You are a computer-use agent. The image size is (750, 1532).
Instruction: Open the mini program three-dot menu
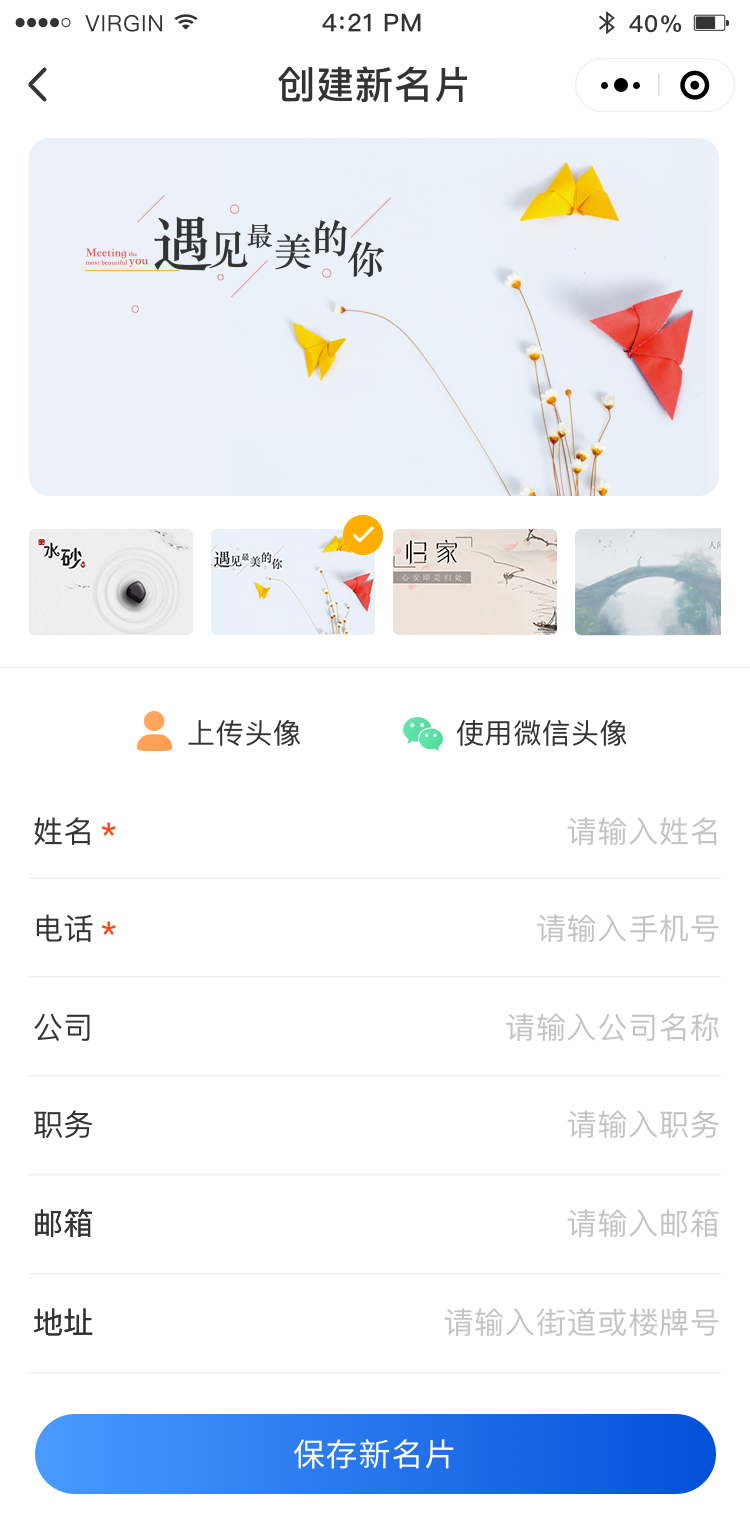click(620, 86)
